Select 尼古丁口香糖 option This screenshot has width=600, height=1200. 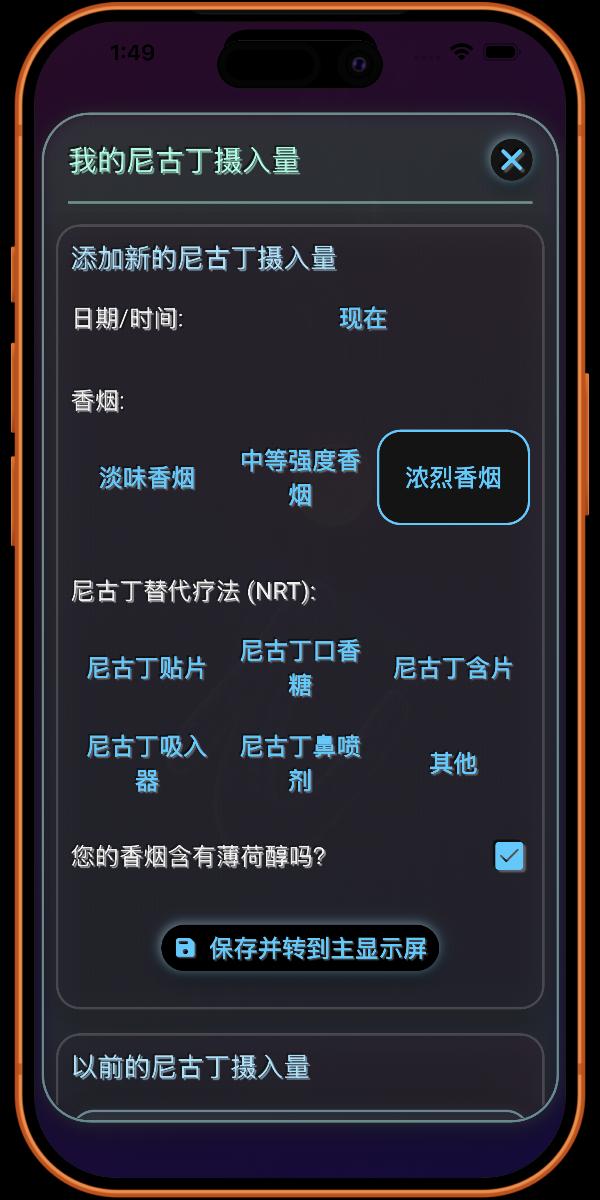(300, 668)
